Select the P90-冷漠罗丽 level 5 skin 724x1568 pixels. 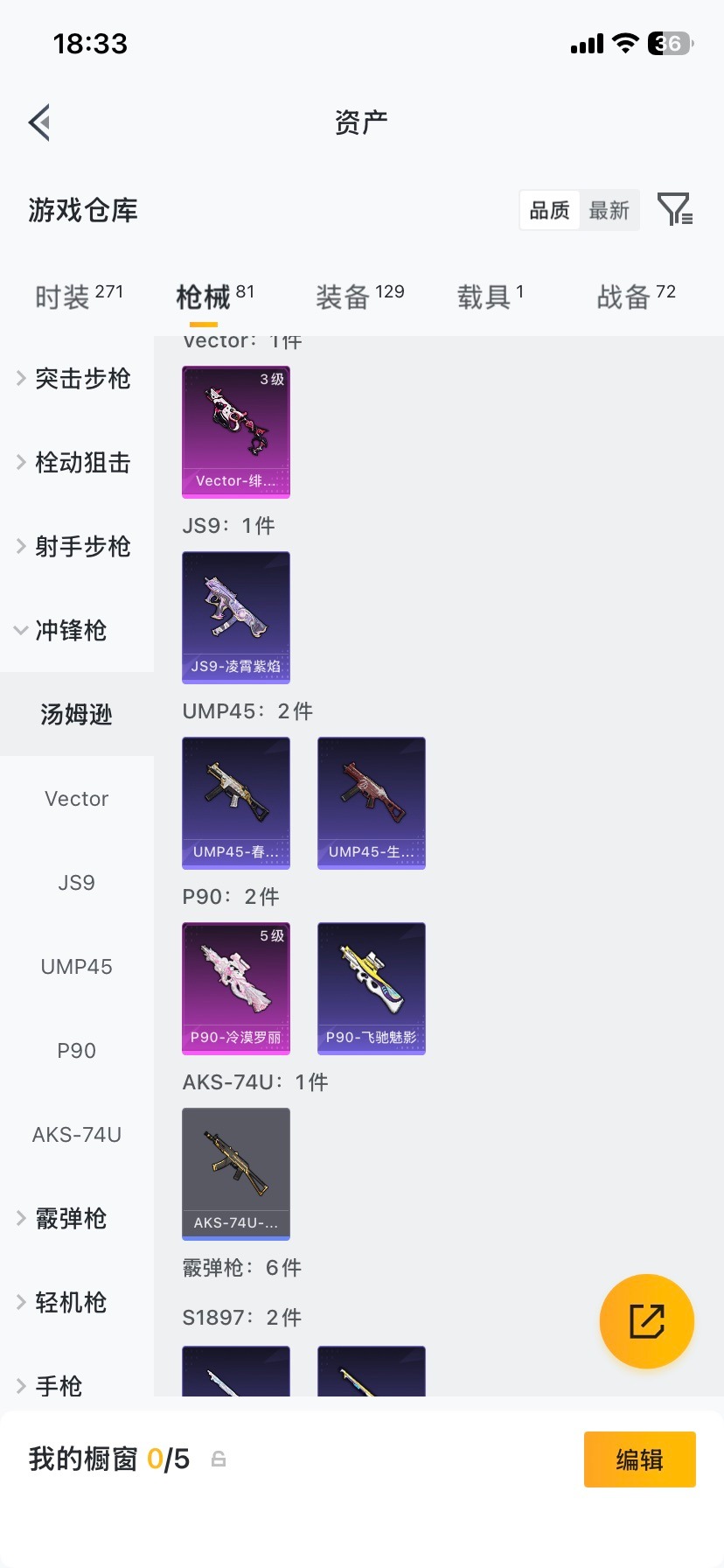[235, 988]
